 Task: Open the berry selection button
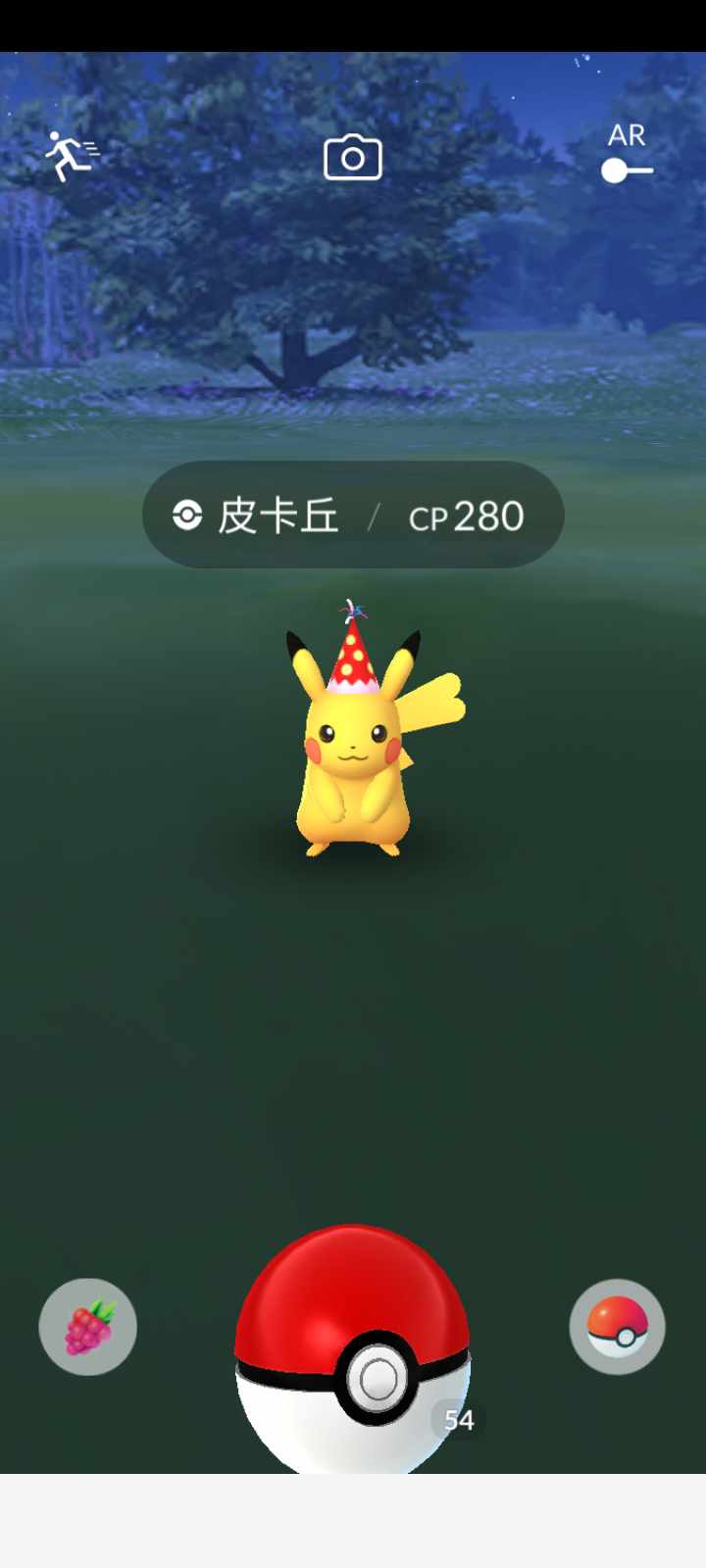[x=88, y=1327]
